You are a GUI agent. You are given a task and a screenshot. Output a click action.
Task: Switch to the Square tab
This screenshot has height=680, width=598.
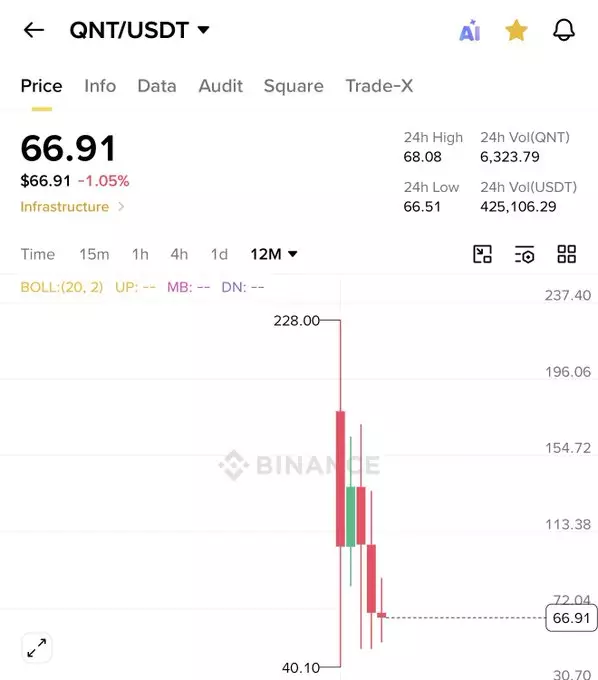294,86
